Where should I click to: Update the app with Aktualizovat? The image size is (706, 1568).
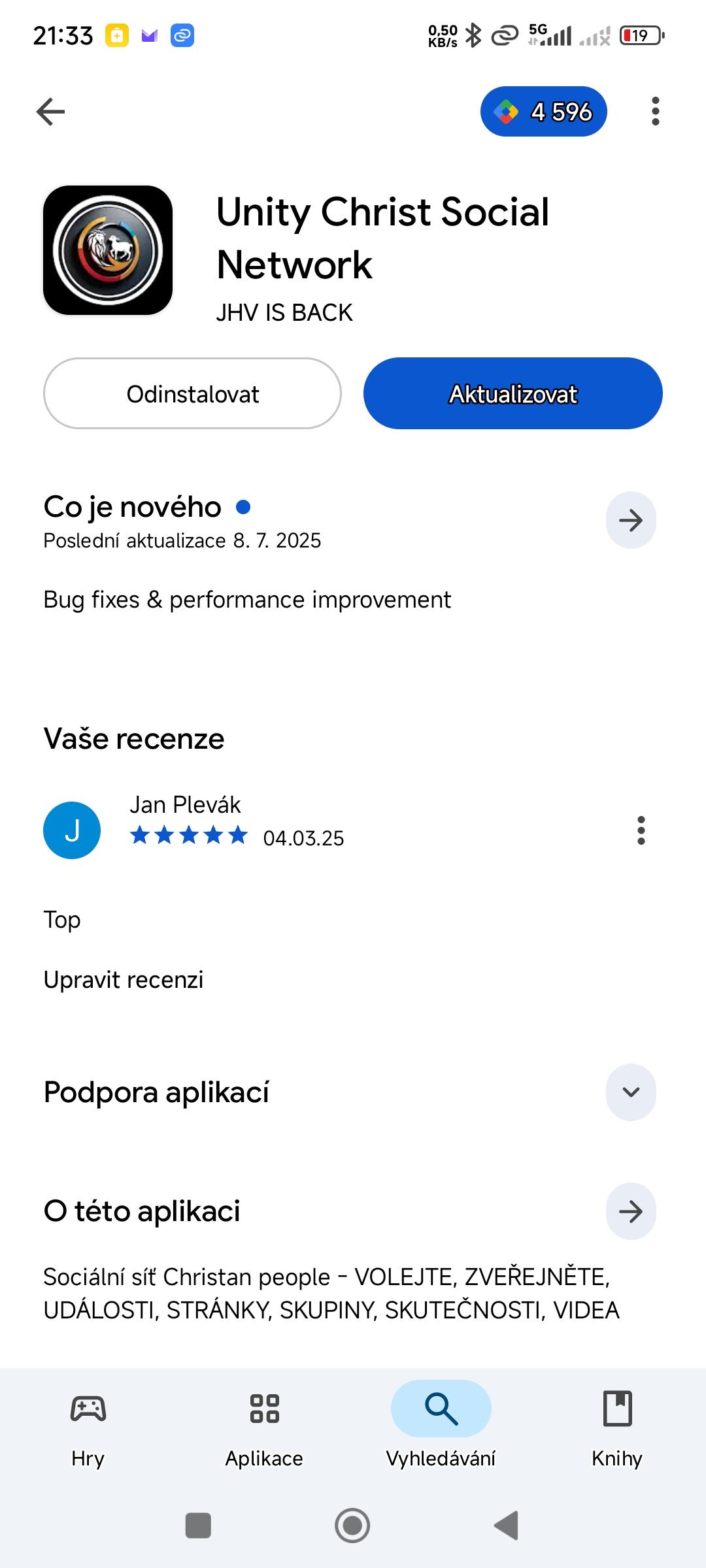point(513,394)
